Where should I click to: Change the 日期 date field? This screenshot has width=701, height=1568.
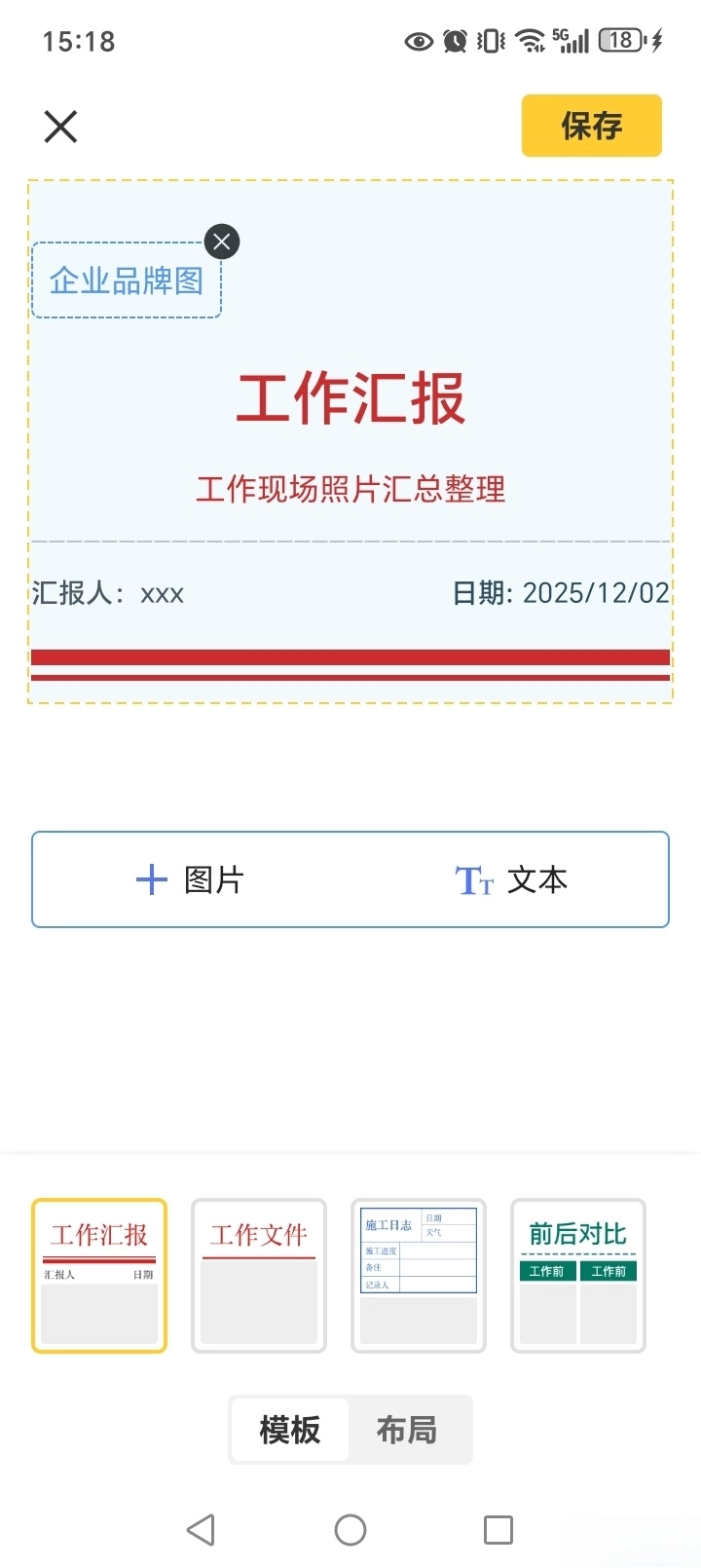pyautogui.click(x=561, y=593)
